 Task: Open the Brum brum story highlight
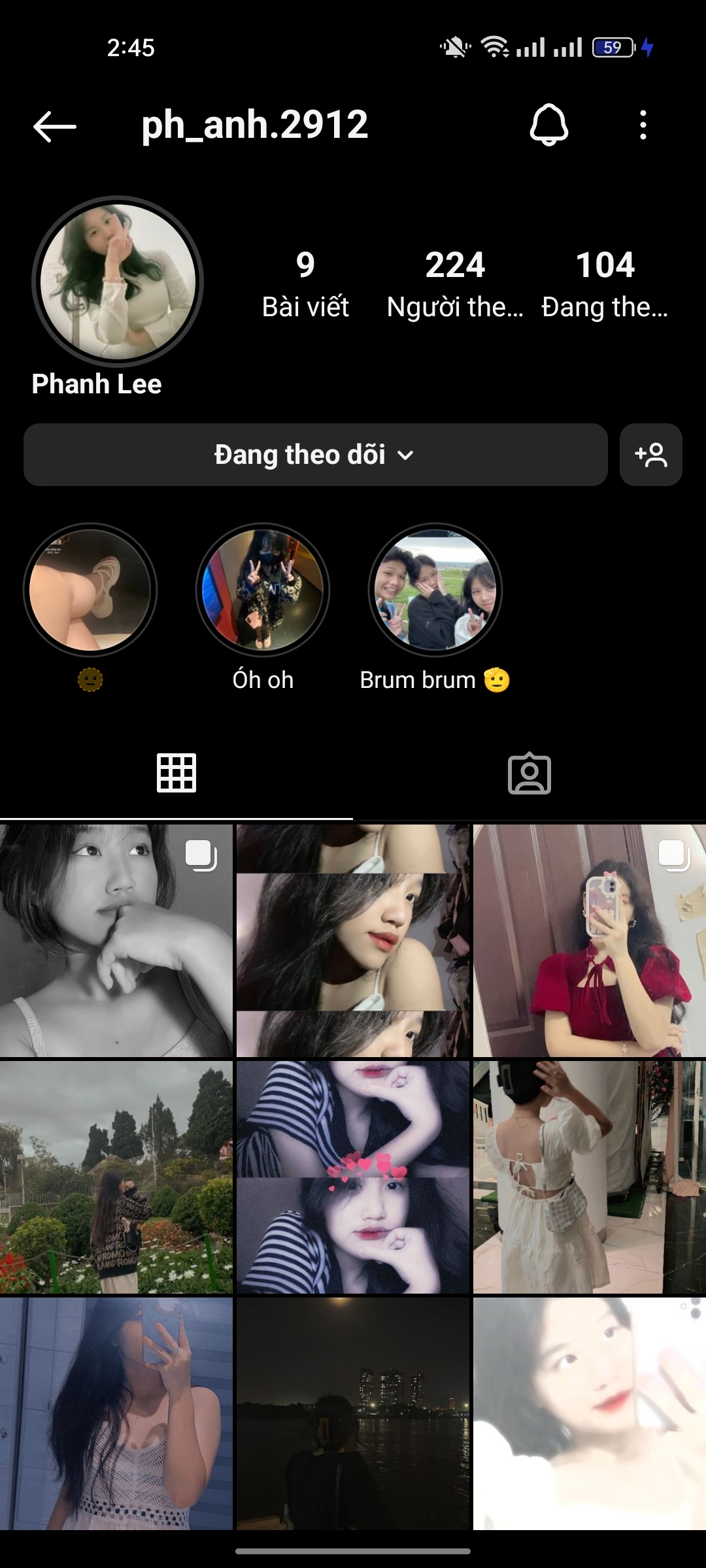pos(435,590)
